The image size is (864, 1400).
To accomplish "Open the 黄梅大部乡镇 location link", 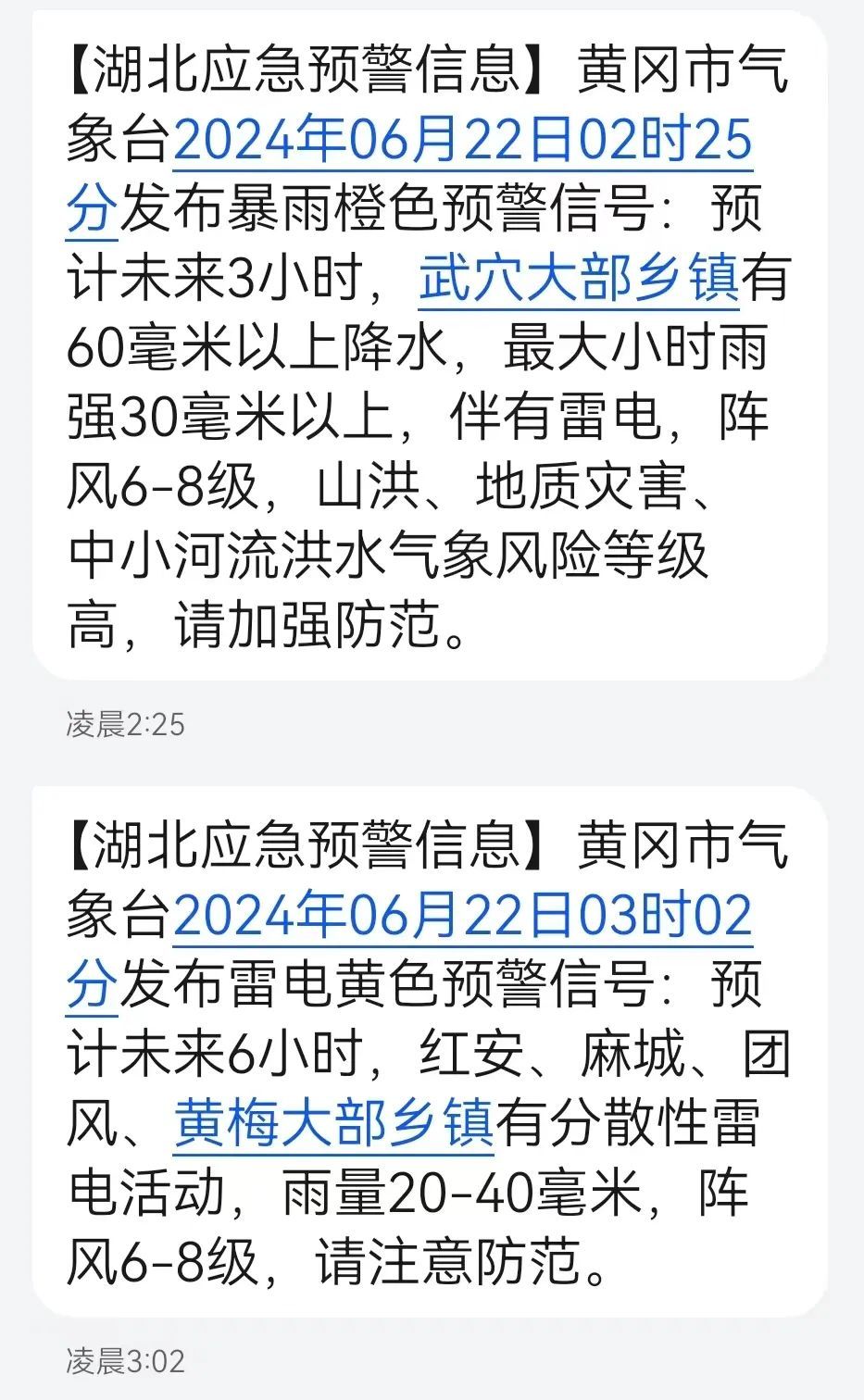I will point(333,1123).
